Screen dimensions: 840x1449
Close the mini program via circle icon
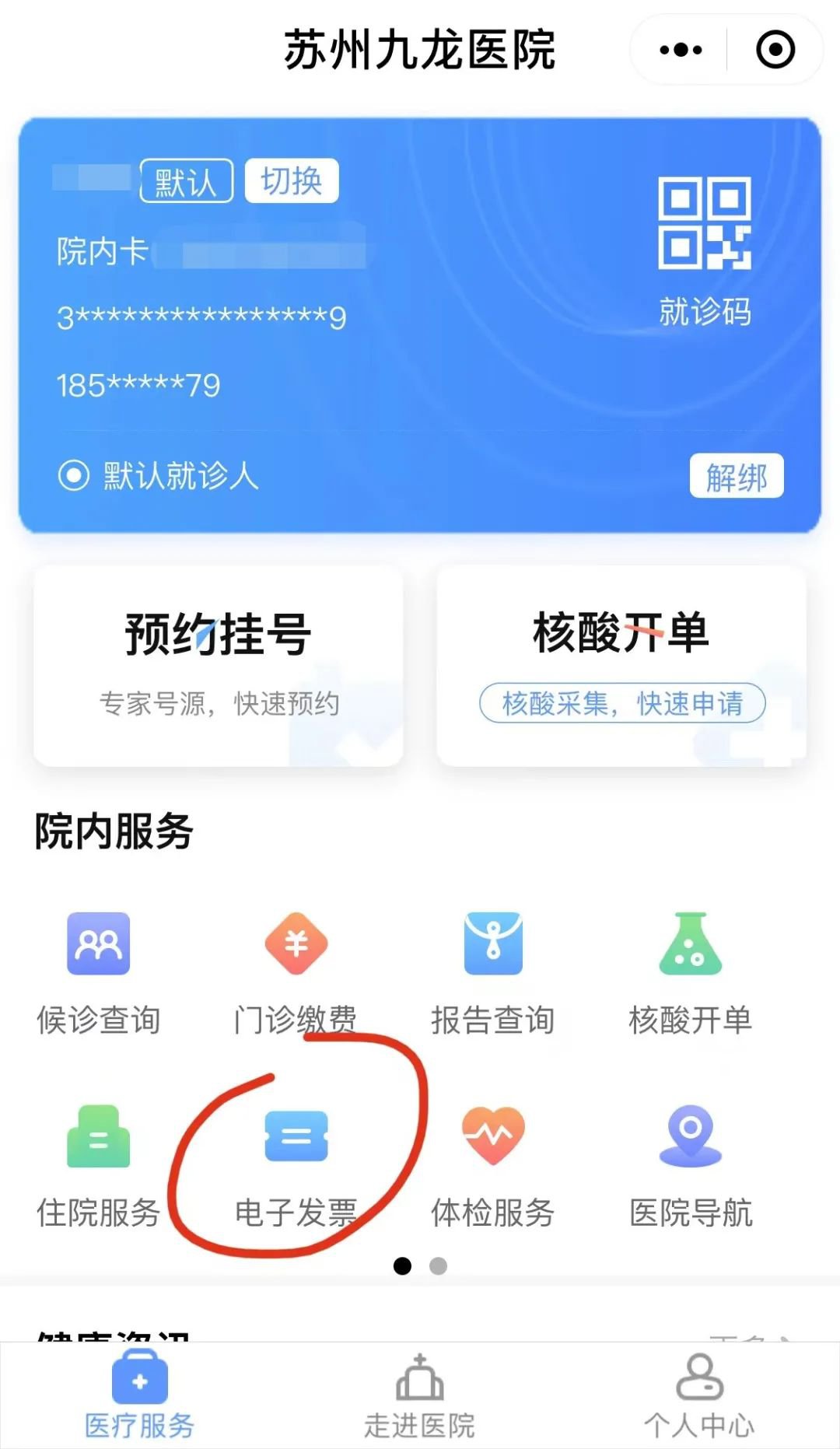[775, 51]
